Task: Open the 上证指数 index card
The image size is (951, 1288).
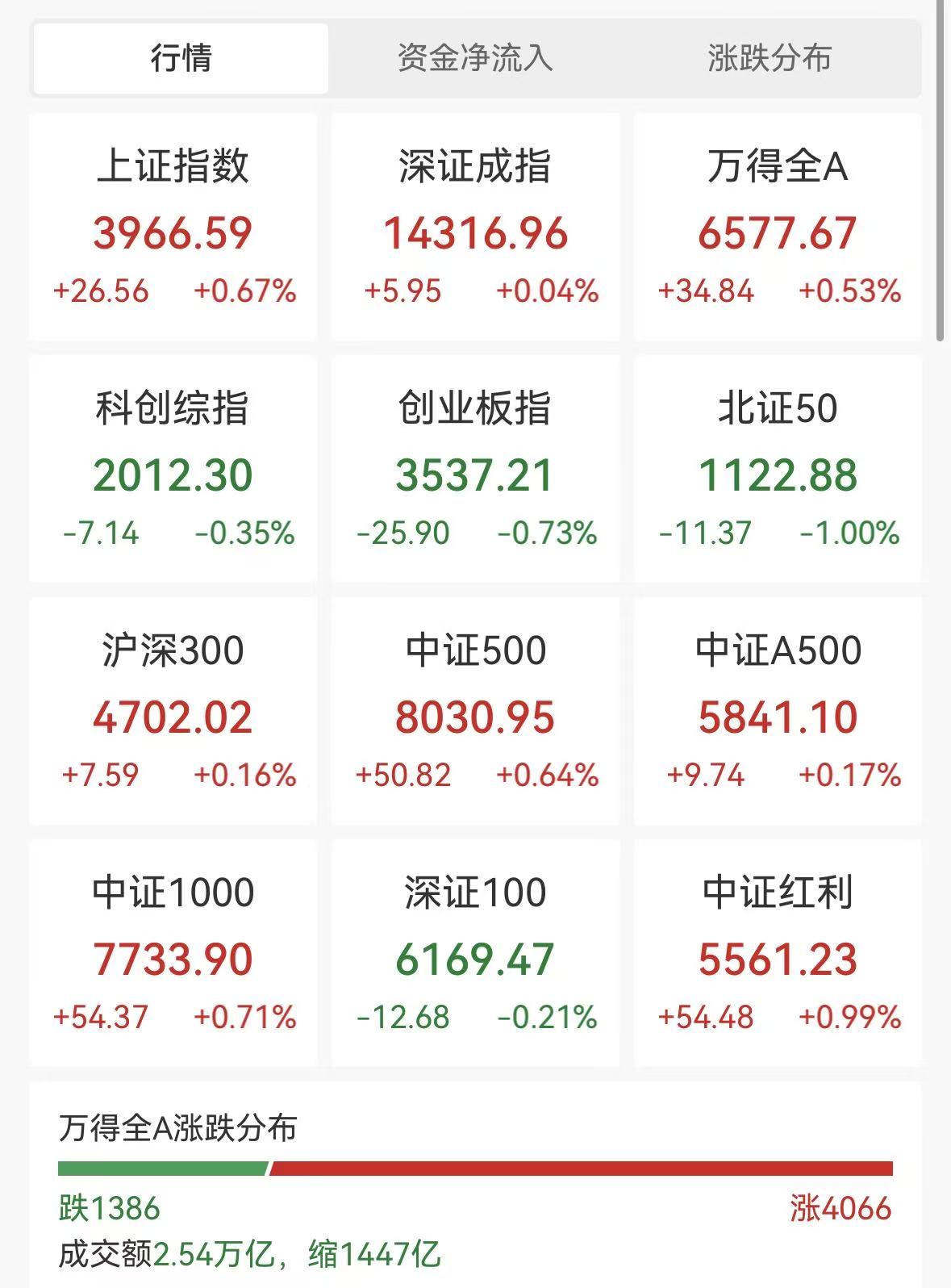Action: coord(173,227)
